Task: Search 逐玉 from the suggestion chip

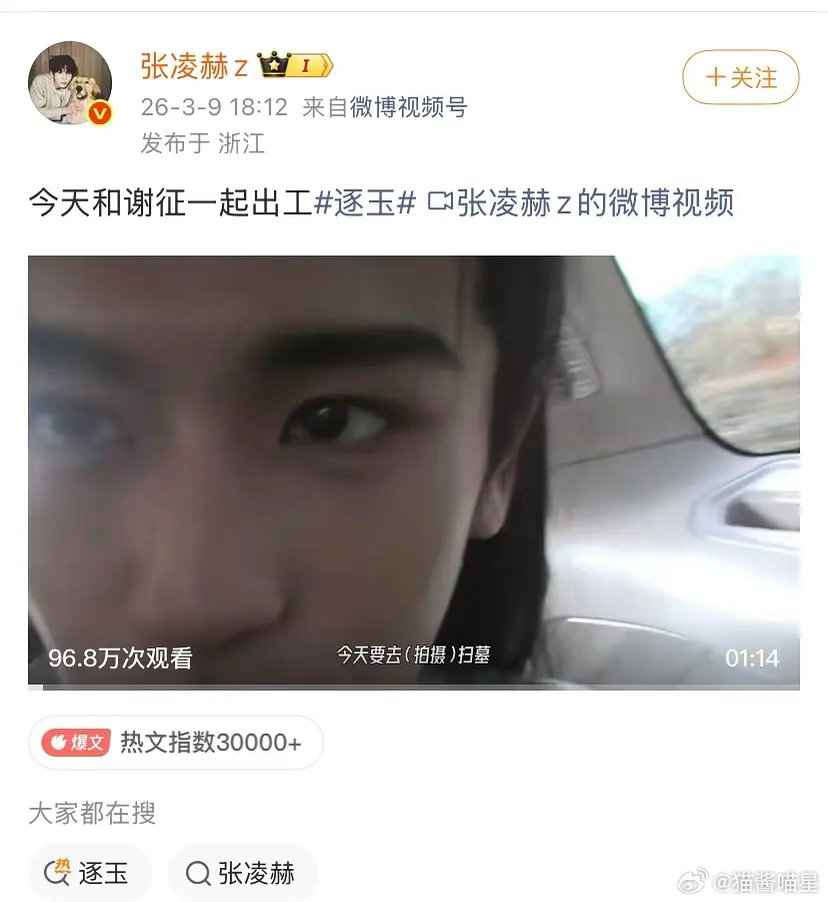Action: click(x=90, y=872)
